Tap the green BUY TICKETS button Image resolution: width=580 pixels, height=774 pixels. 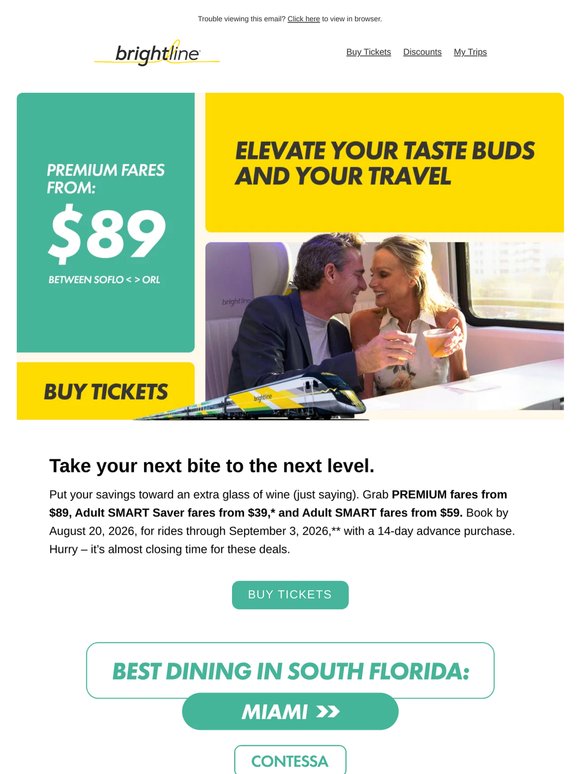coord(290,594)
